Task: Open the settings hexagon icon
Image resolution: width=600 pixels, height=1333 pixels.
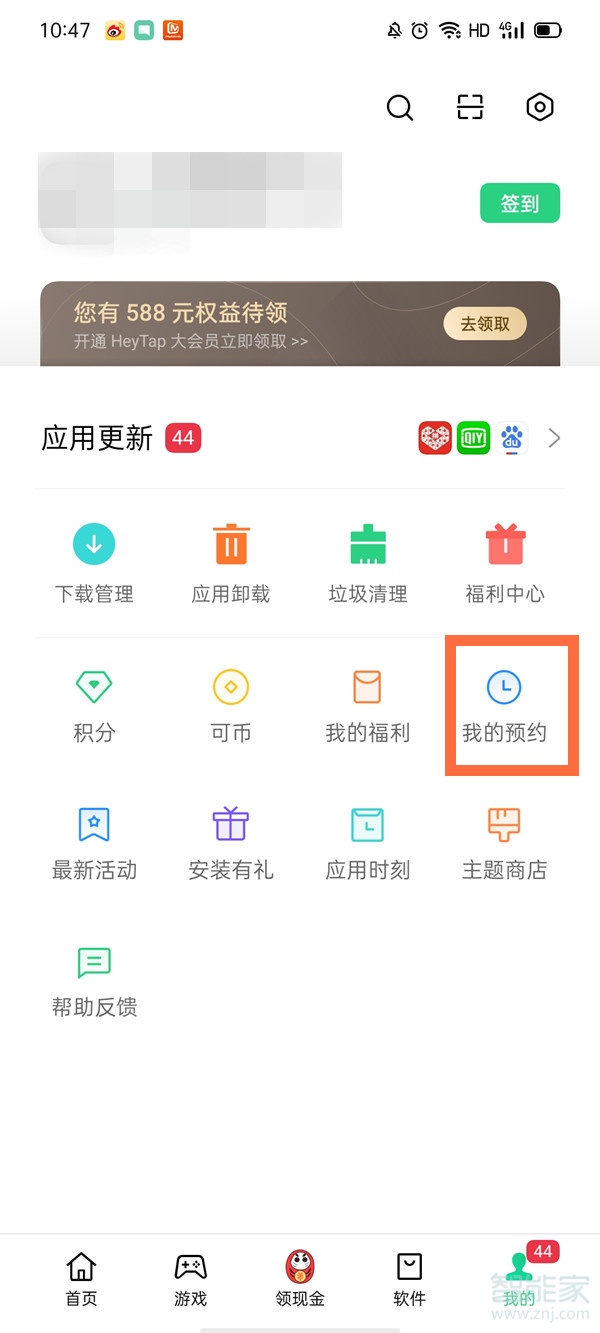Action: (540, 108)
